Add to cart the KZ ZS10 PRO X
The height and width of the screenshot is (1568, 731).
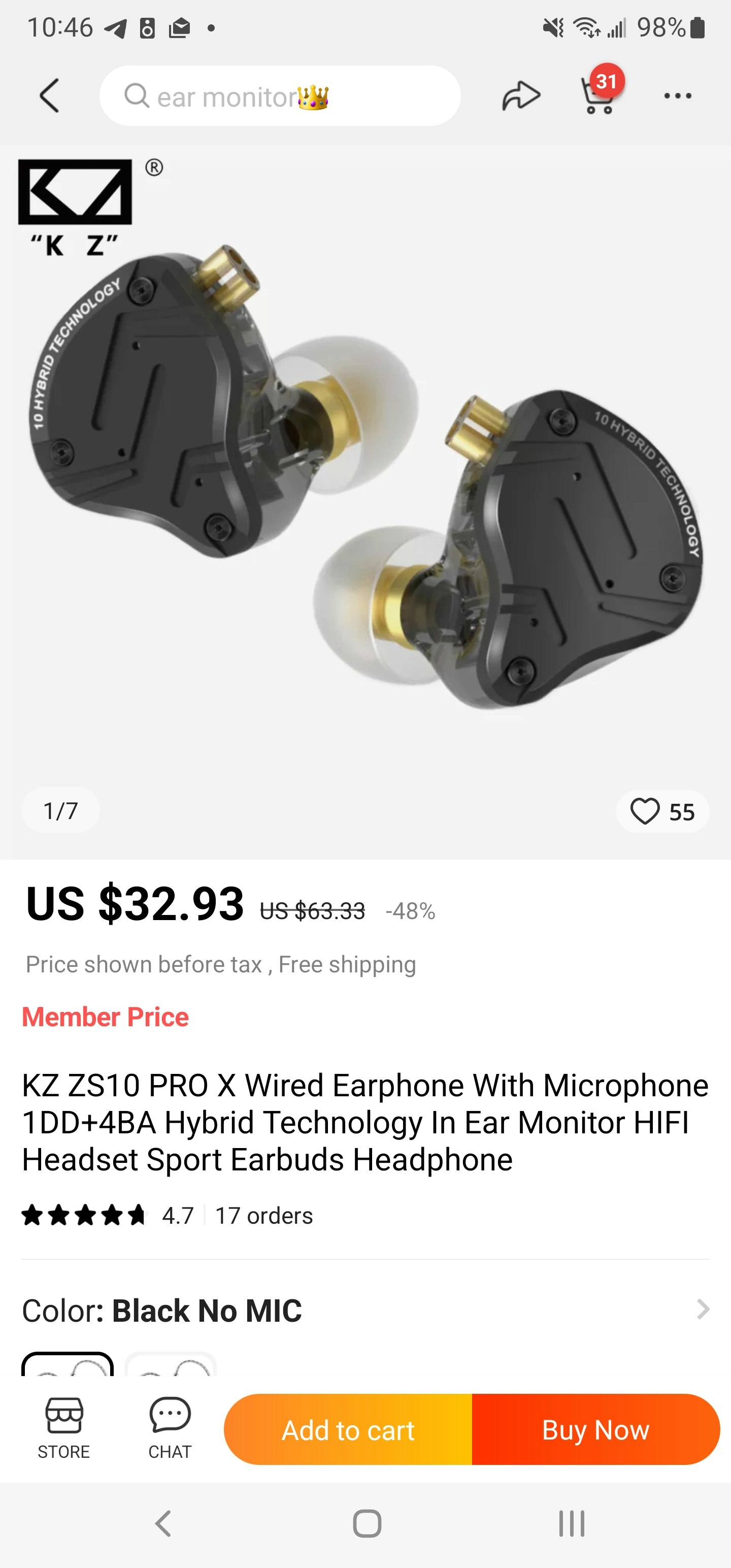[348, 1429]
